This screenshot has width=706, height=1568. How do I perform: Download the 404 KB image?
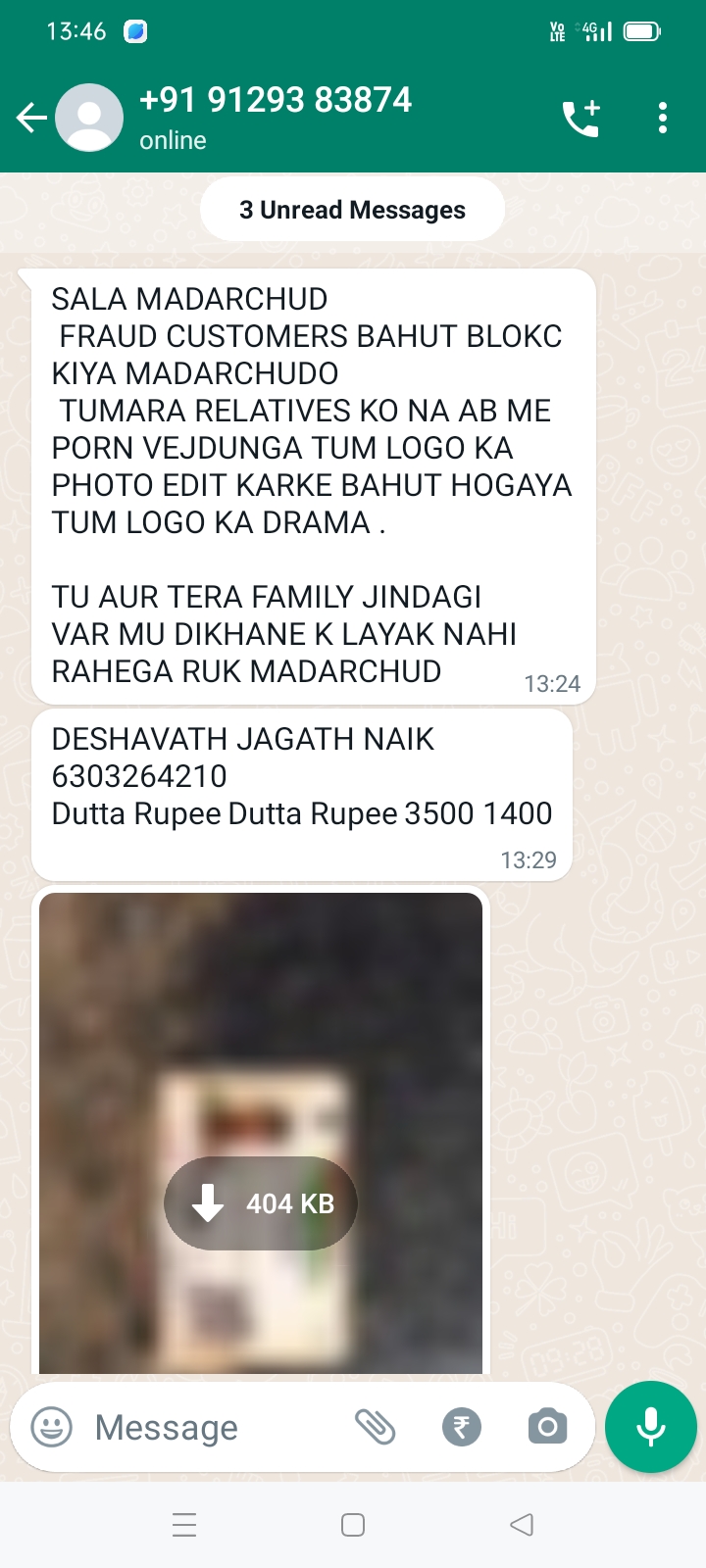click(x=260, y=1202)
